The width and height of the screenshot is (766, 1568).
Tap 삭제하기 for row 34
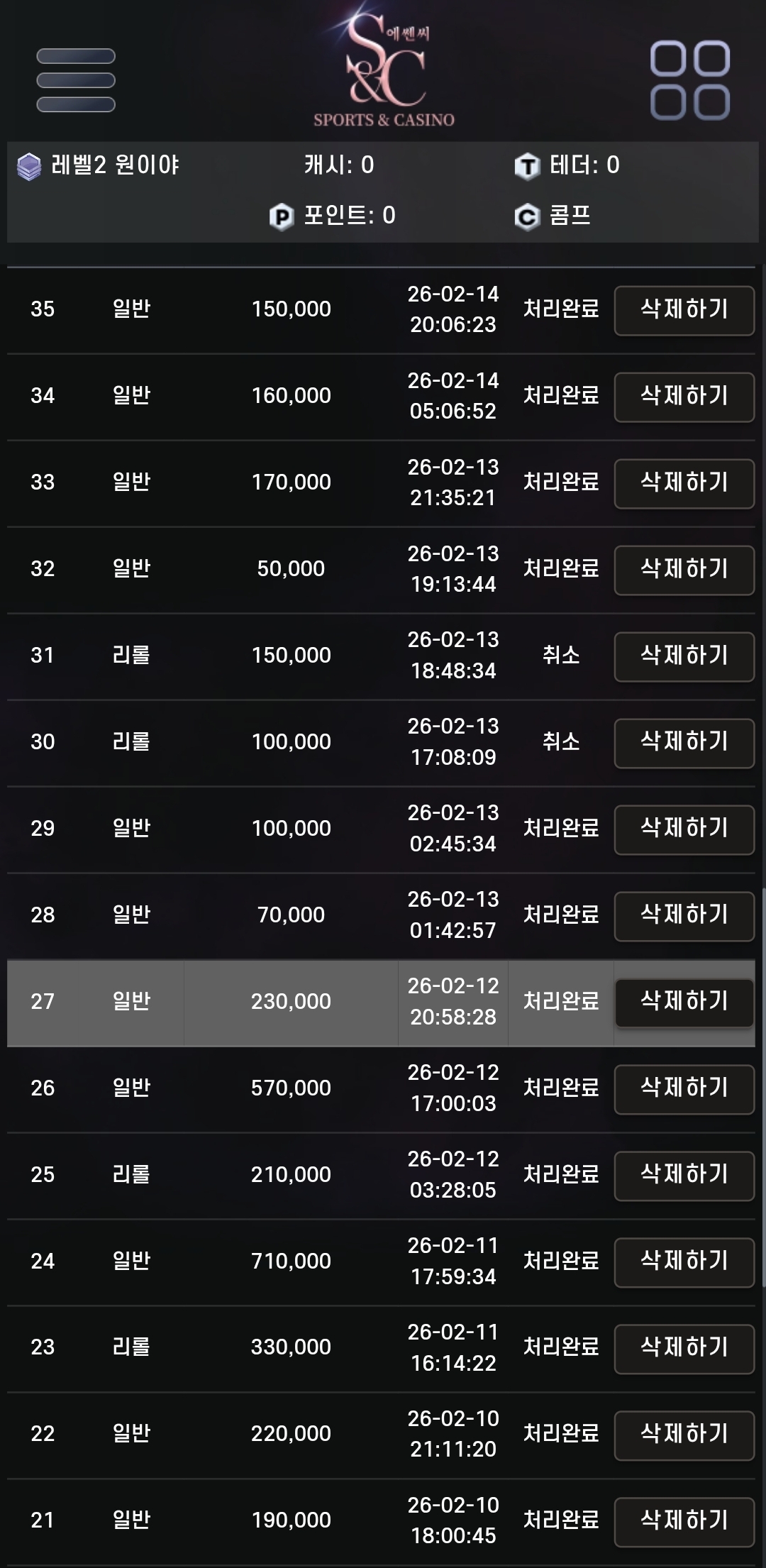point(684,397)
